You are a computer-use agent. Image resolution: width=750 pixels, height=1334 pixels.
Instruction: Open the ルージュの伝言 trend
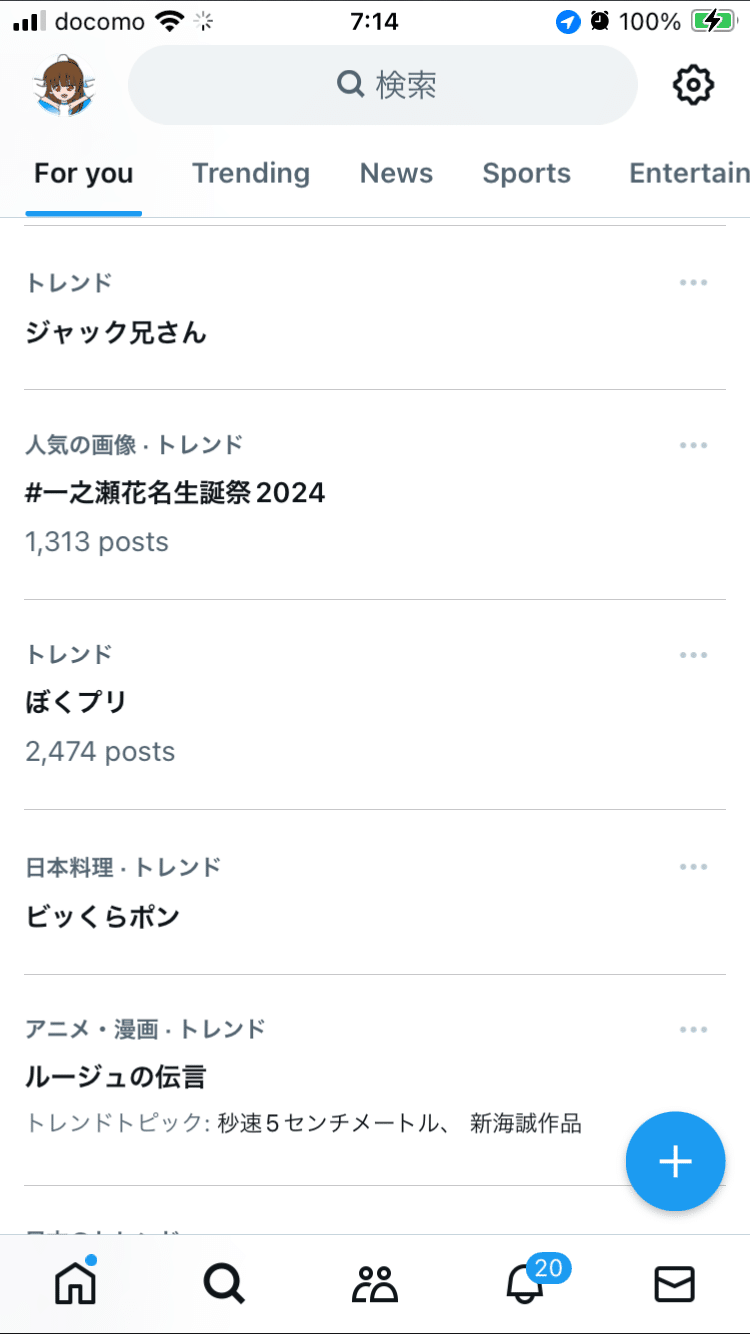tap(115, 1077)
